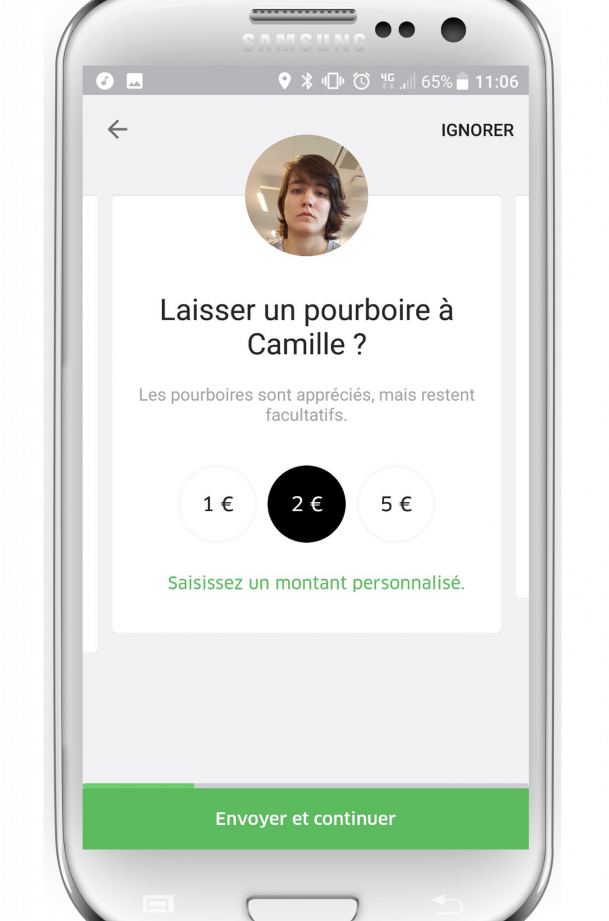Open the custom amount link 'Saisissez un montant personnalisé'
This screenshot has height=921, width=609.
316,582
